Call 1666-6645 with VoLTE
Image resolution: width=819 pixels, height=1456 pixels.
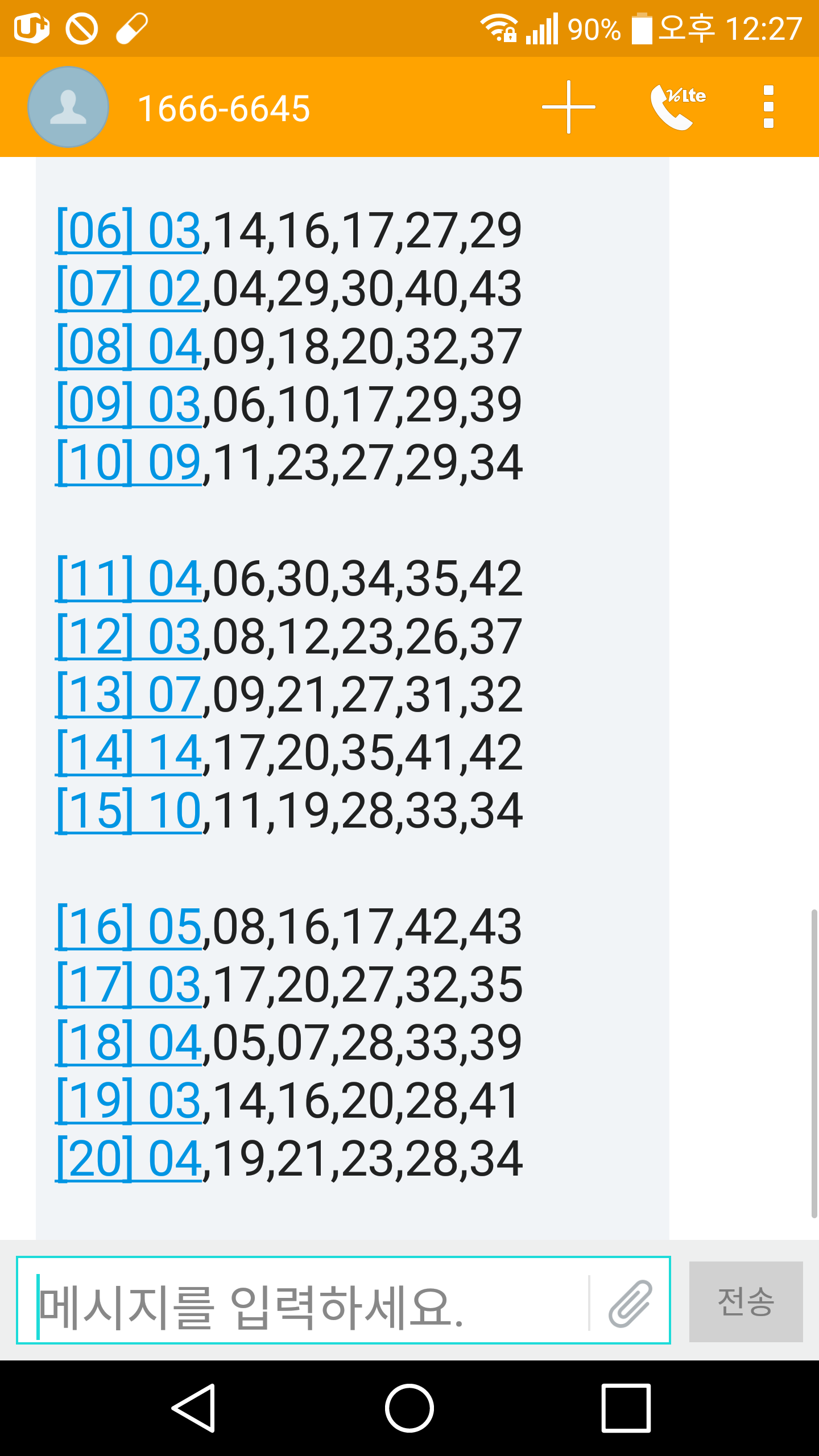pyautogui.click(x=677, y=107)
